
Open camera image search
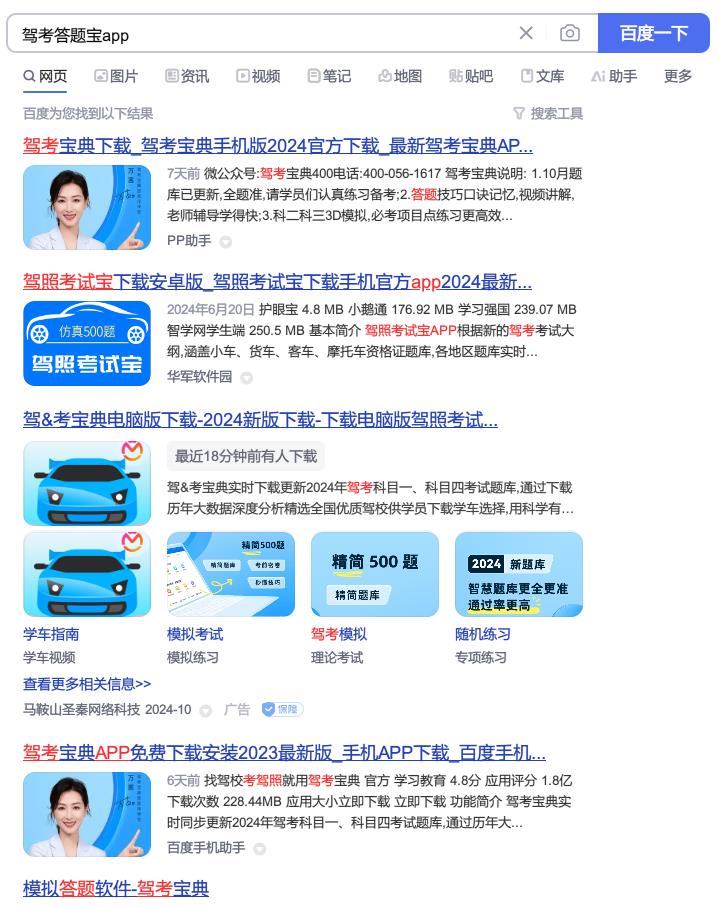[x=570, y=33]
